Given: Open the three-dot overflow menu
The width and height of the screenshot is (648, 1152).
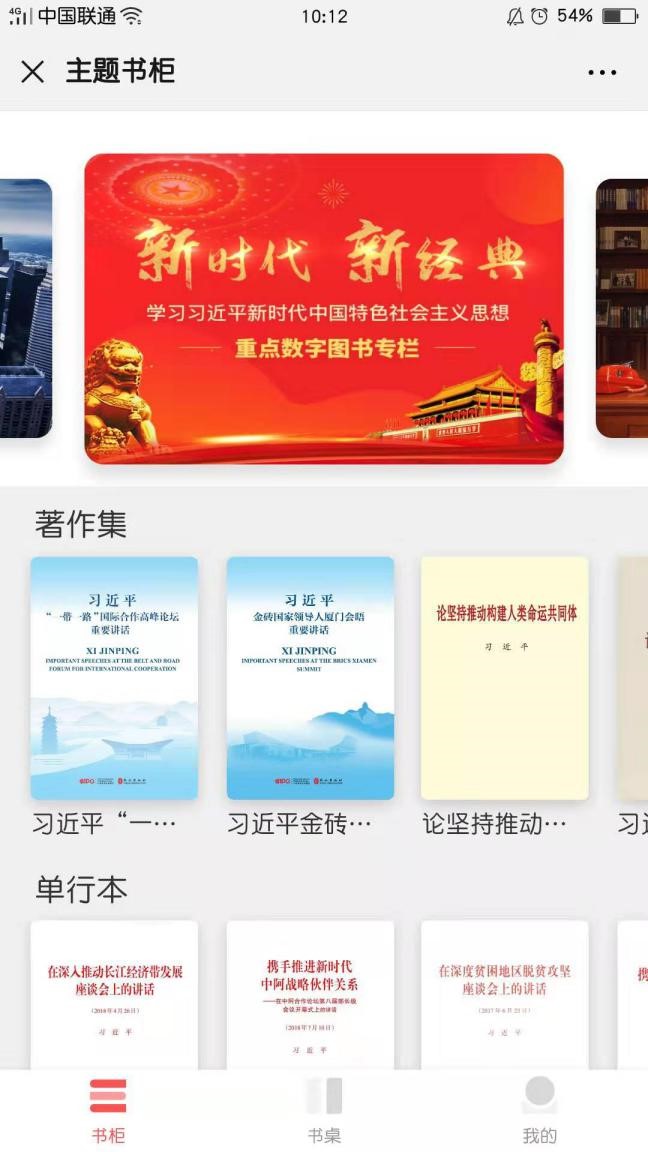Looking at the screenshot, I should point(602,72).
